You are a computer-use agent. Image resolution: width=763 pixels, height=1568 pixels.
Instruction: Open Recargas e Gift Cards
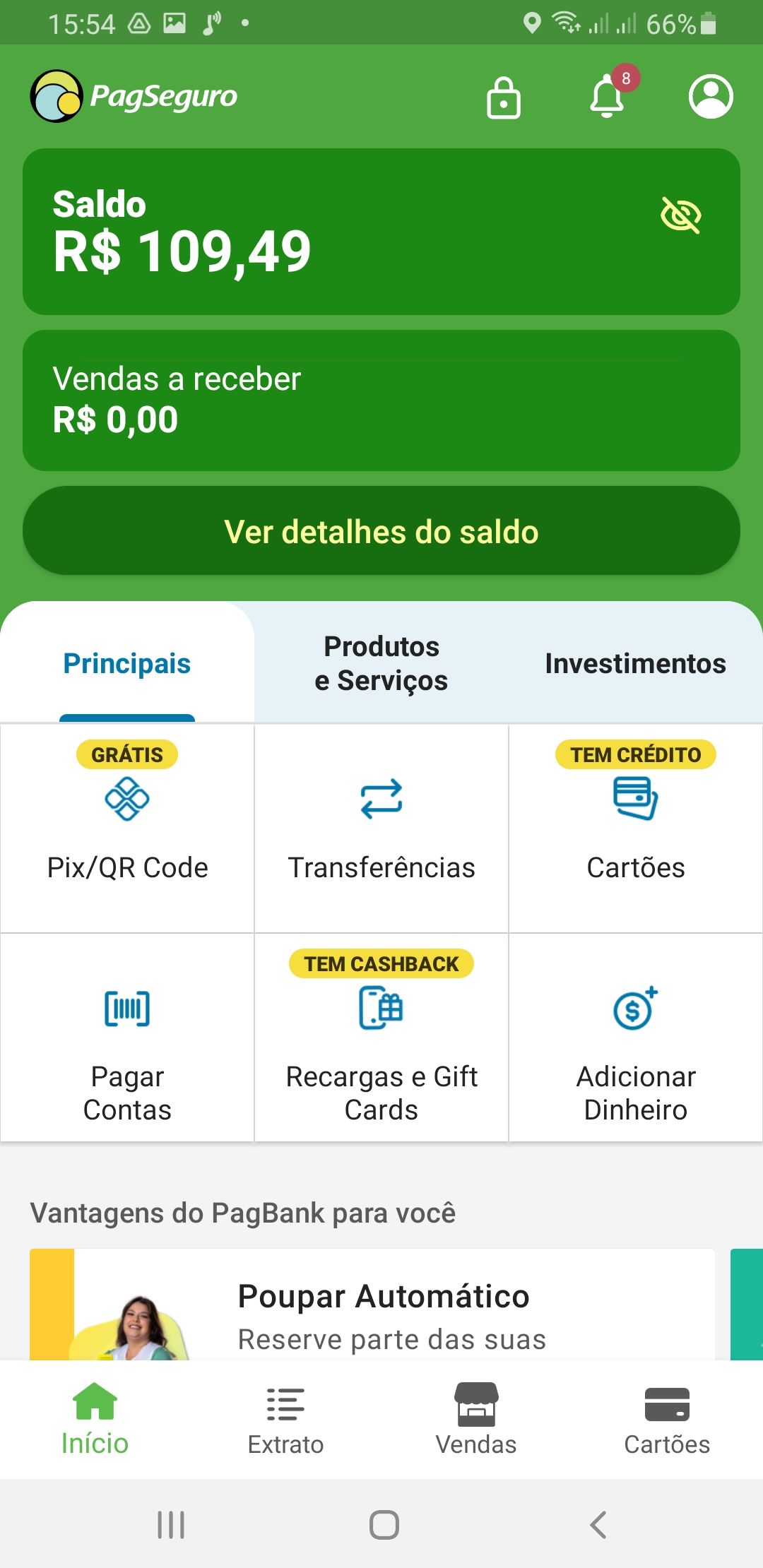pos(381,1038)
